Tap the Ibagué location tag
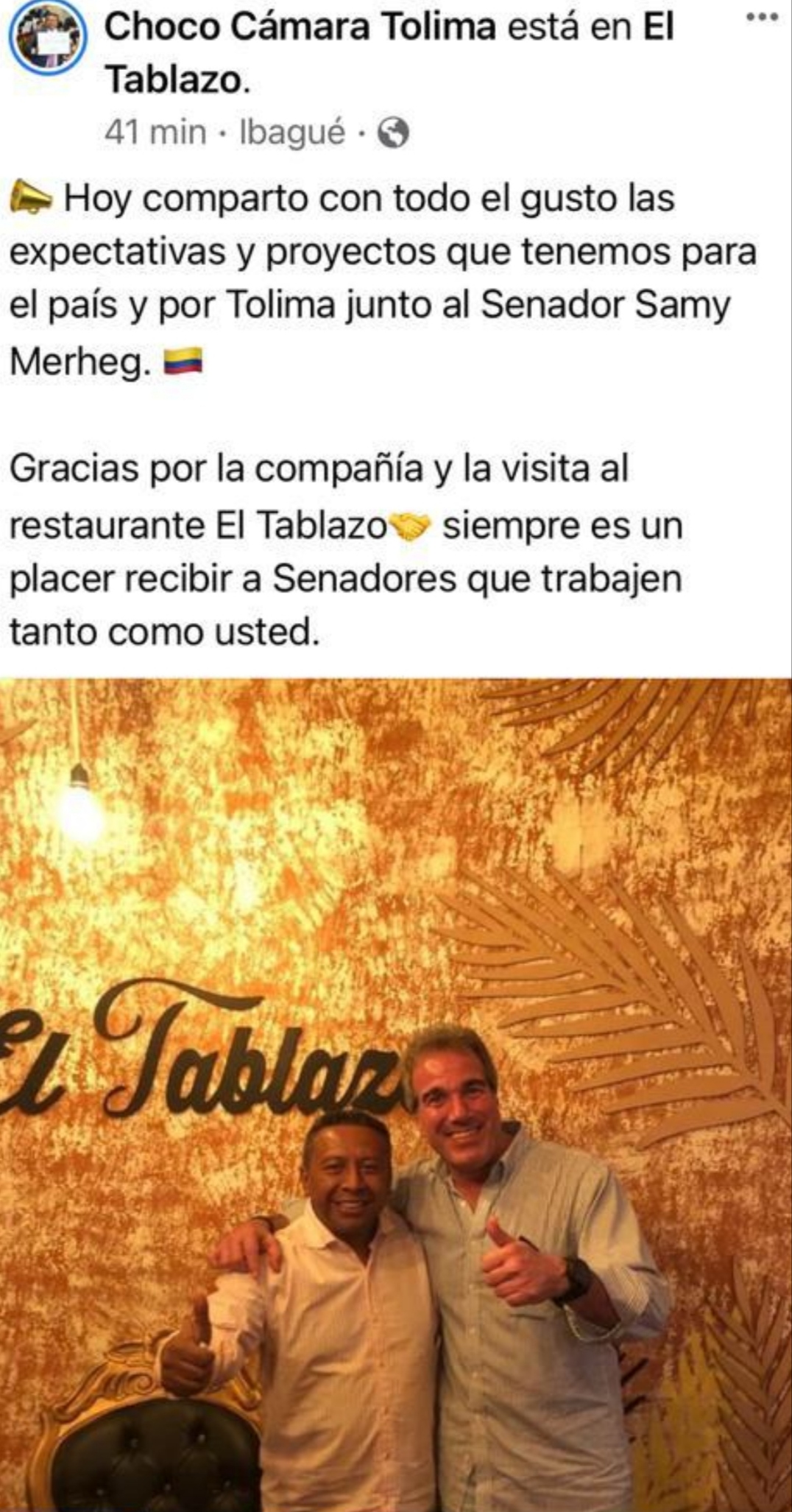The image size is (792, 1512). [292, 133]
